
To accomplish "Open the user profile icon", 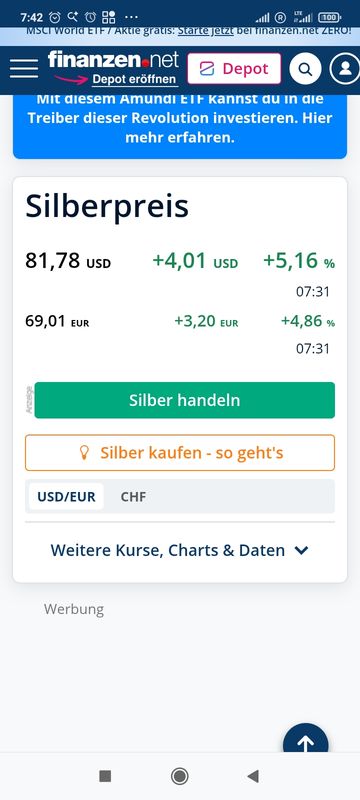I will click(345, 69).
